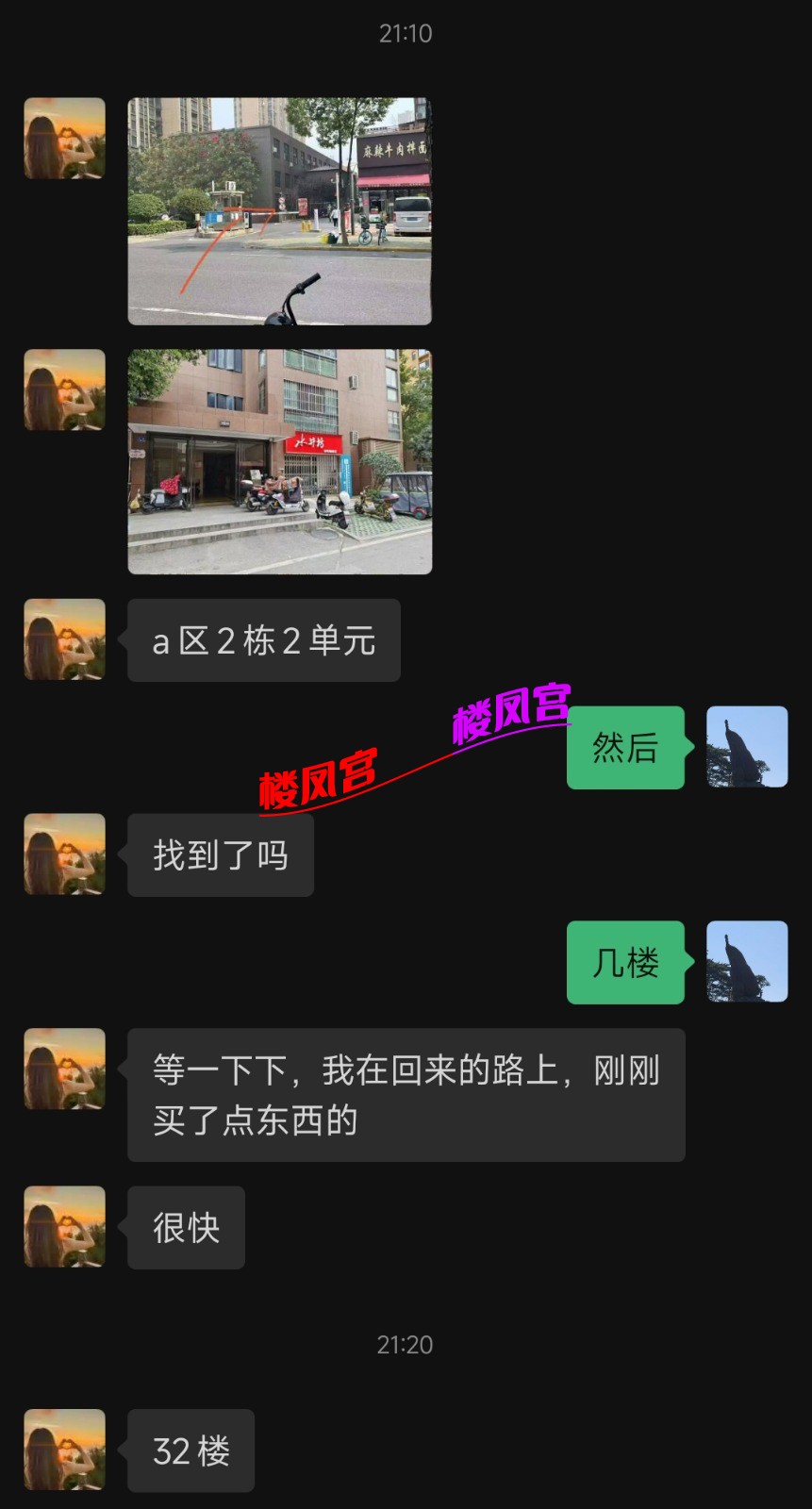Viewport: 812px width, 1509px height.
Task: Tap the long '等一下下' message bubble
Action: (x=406, y=1094)
